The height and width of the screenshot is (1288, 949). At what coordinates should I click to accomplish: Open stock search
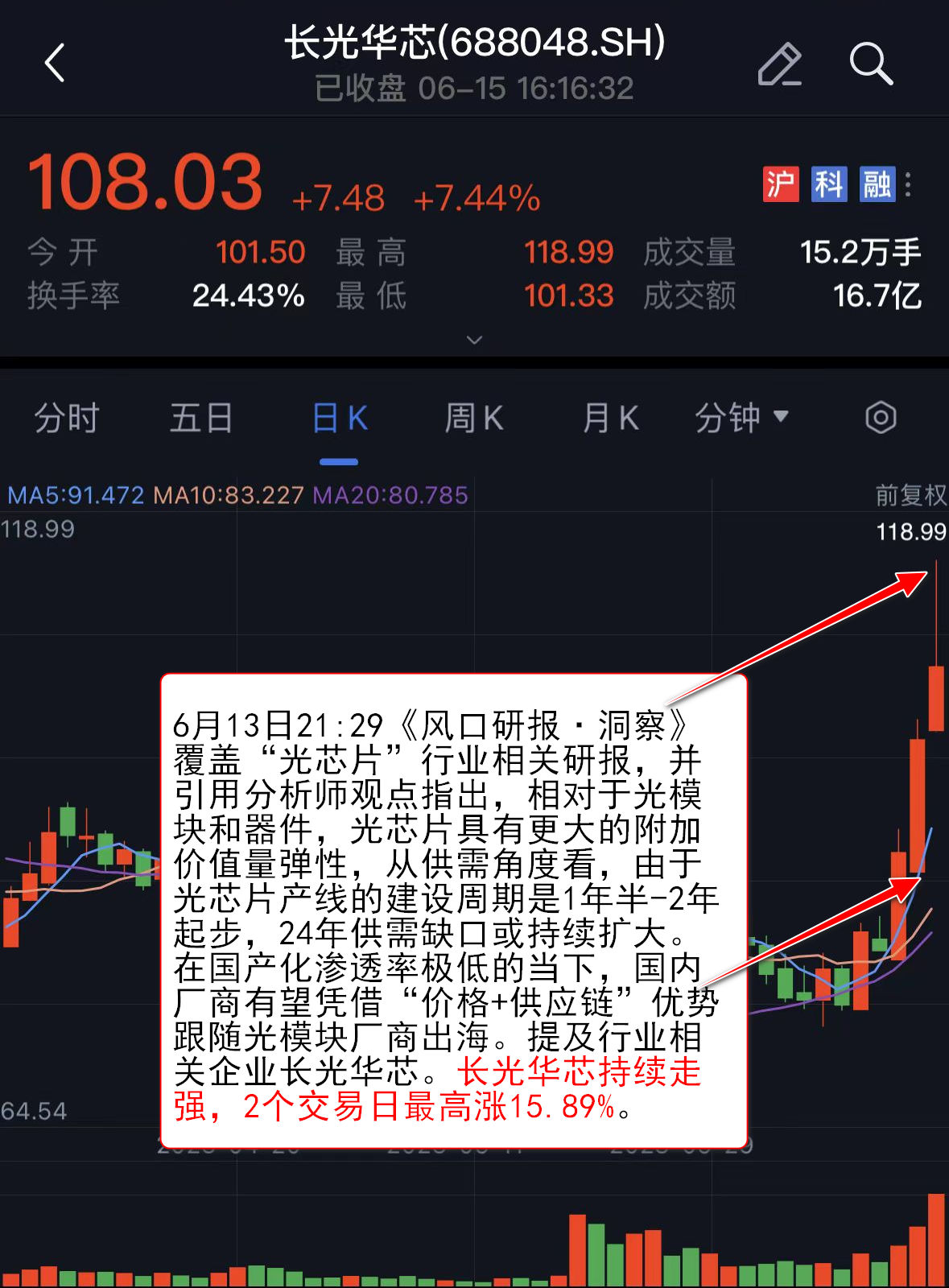coord(871,64)
